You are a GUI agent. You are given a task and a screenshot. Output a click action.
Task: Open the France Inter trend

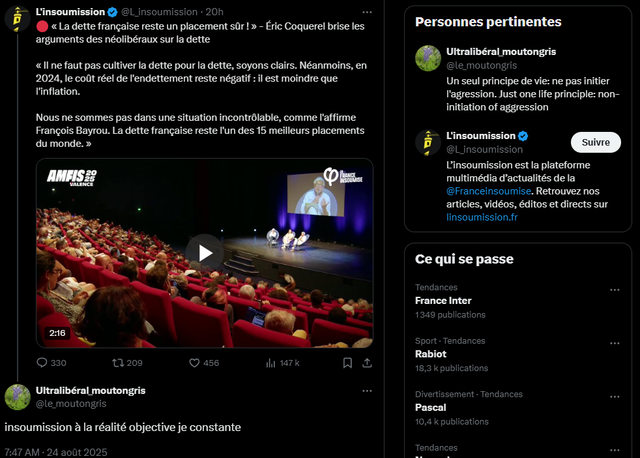point(443,300)
